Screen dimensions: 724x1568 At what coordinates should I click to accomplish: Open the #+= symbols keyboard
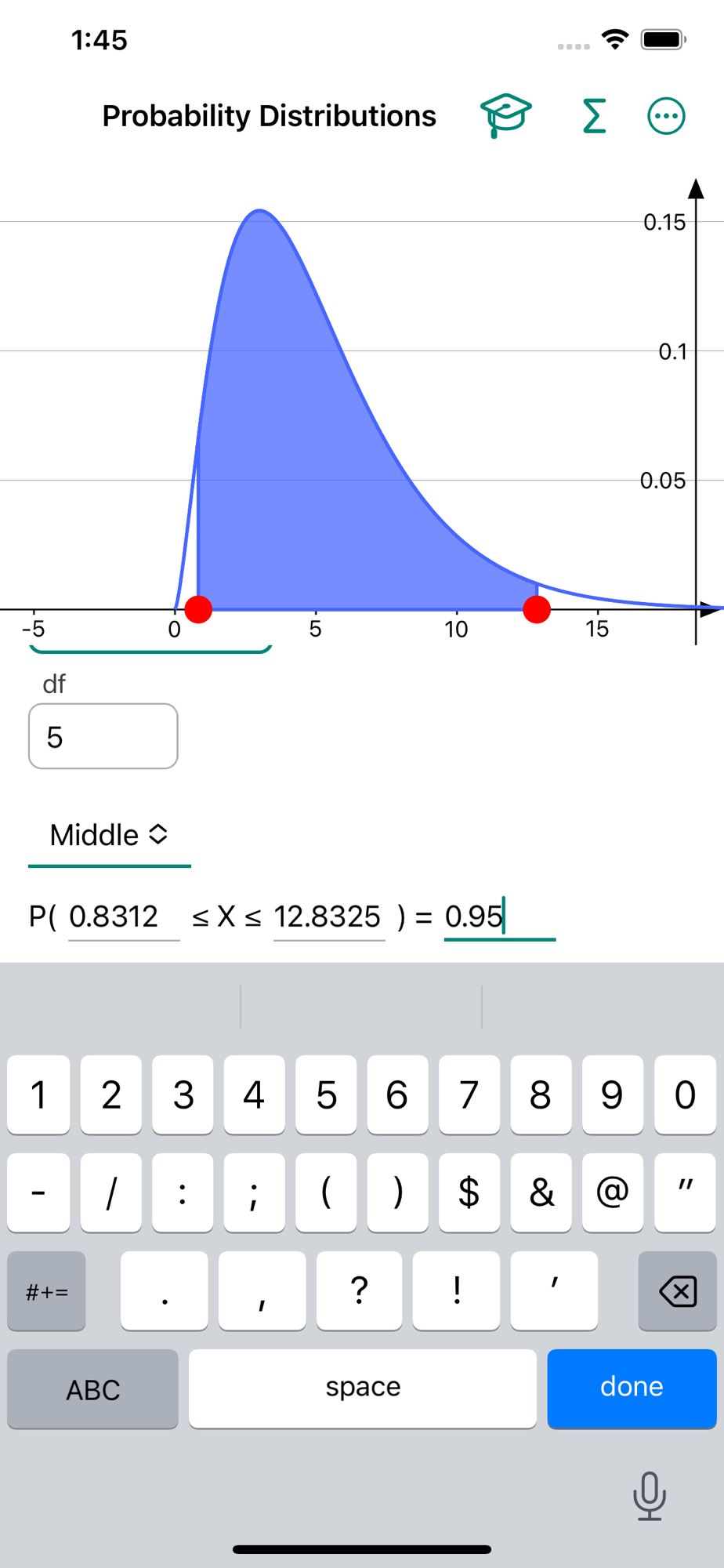tap(46, 1290)
